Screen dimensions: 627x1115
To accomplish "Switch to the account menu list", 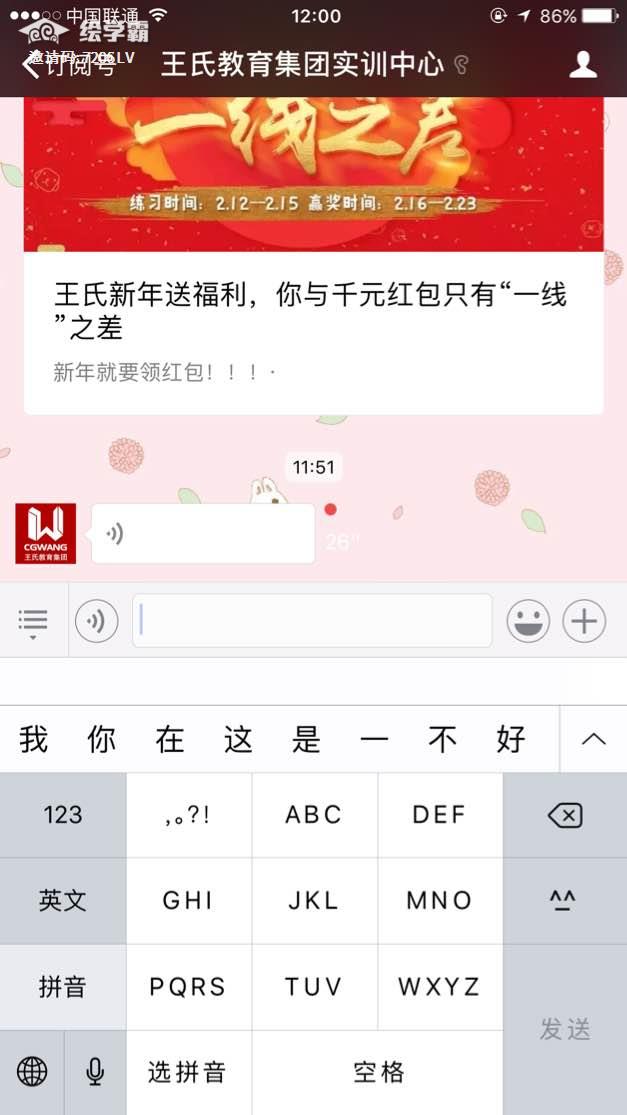I will point(33,622).
